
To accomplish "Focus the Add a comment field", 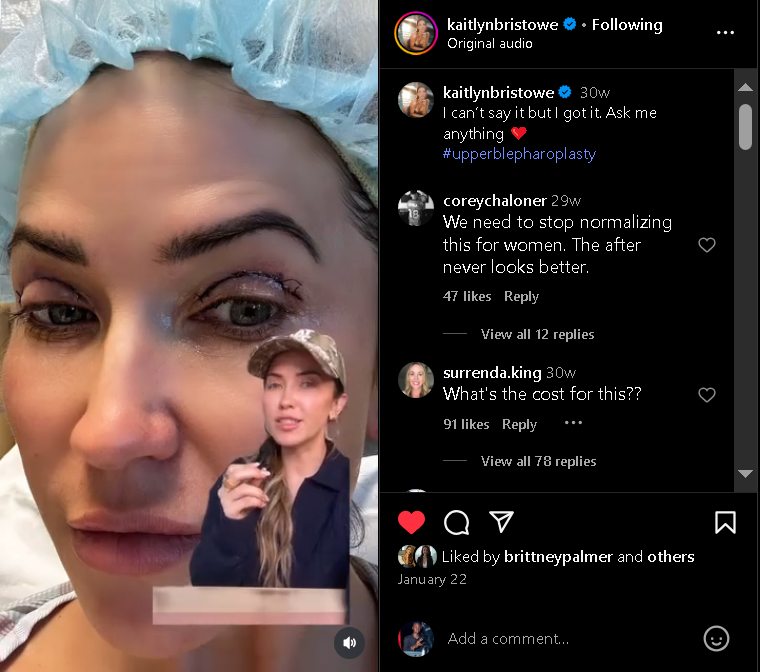I will point(560,638).
